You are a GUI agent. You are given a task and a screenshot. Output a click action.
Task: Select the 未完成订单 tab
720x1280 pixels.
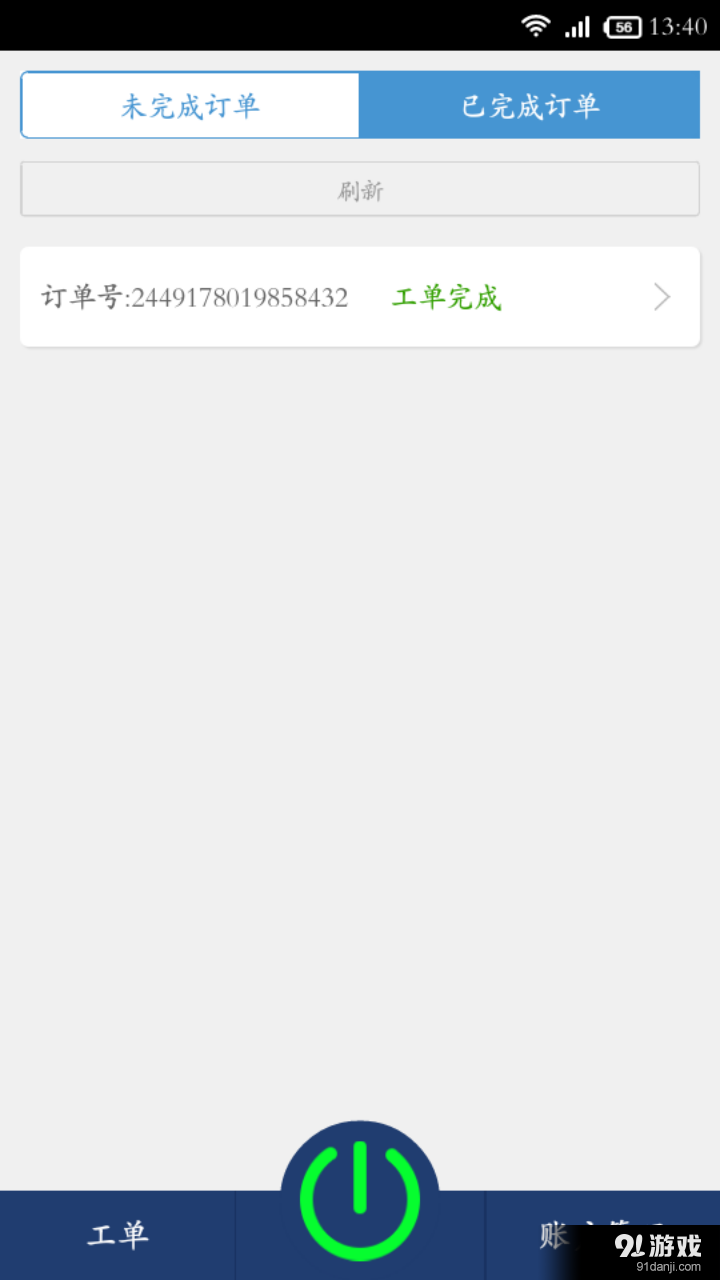190,104
